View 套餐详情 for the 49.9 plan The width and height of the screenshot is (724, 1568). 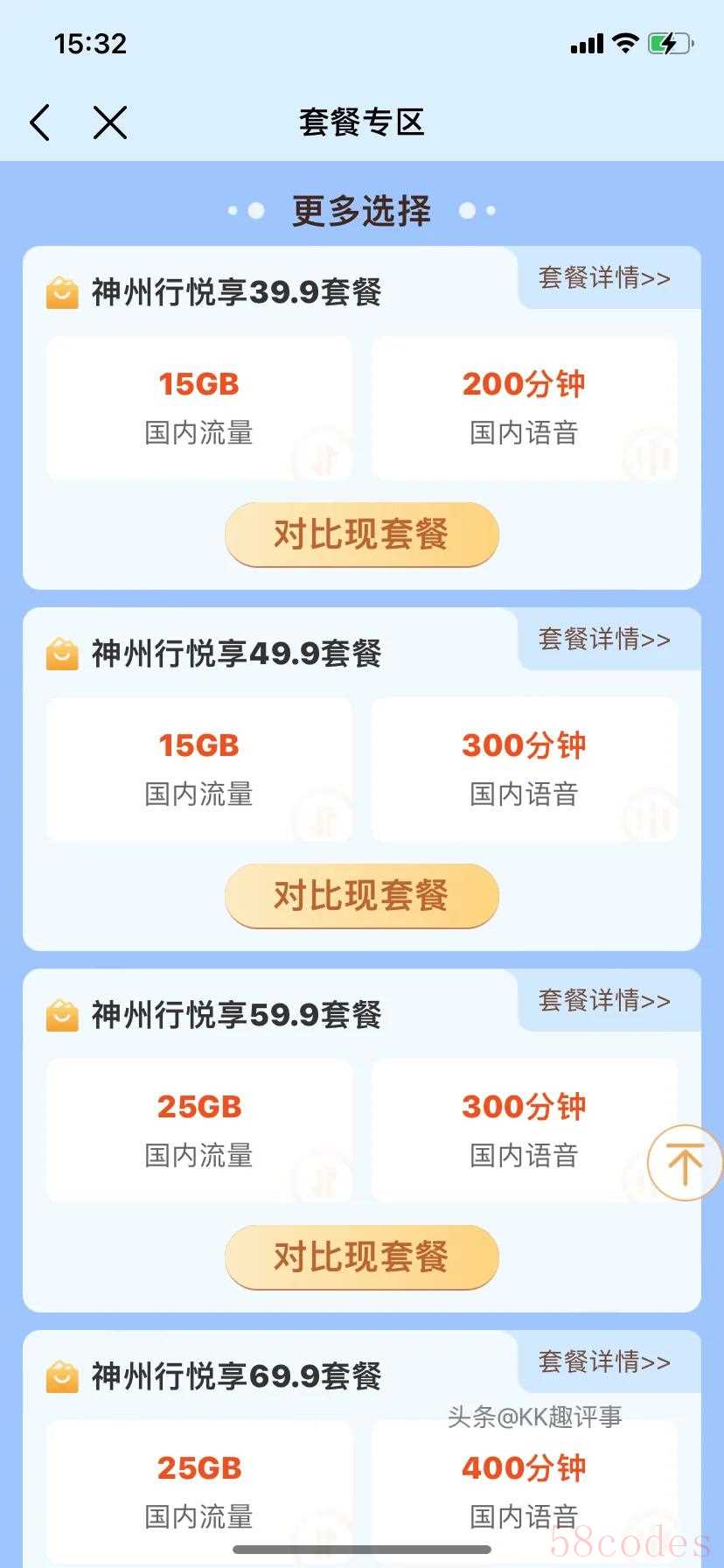pyautogui.click(x=604, y=640)
